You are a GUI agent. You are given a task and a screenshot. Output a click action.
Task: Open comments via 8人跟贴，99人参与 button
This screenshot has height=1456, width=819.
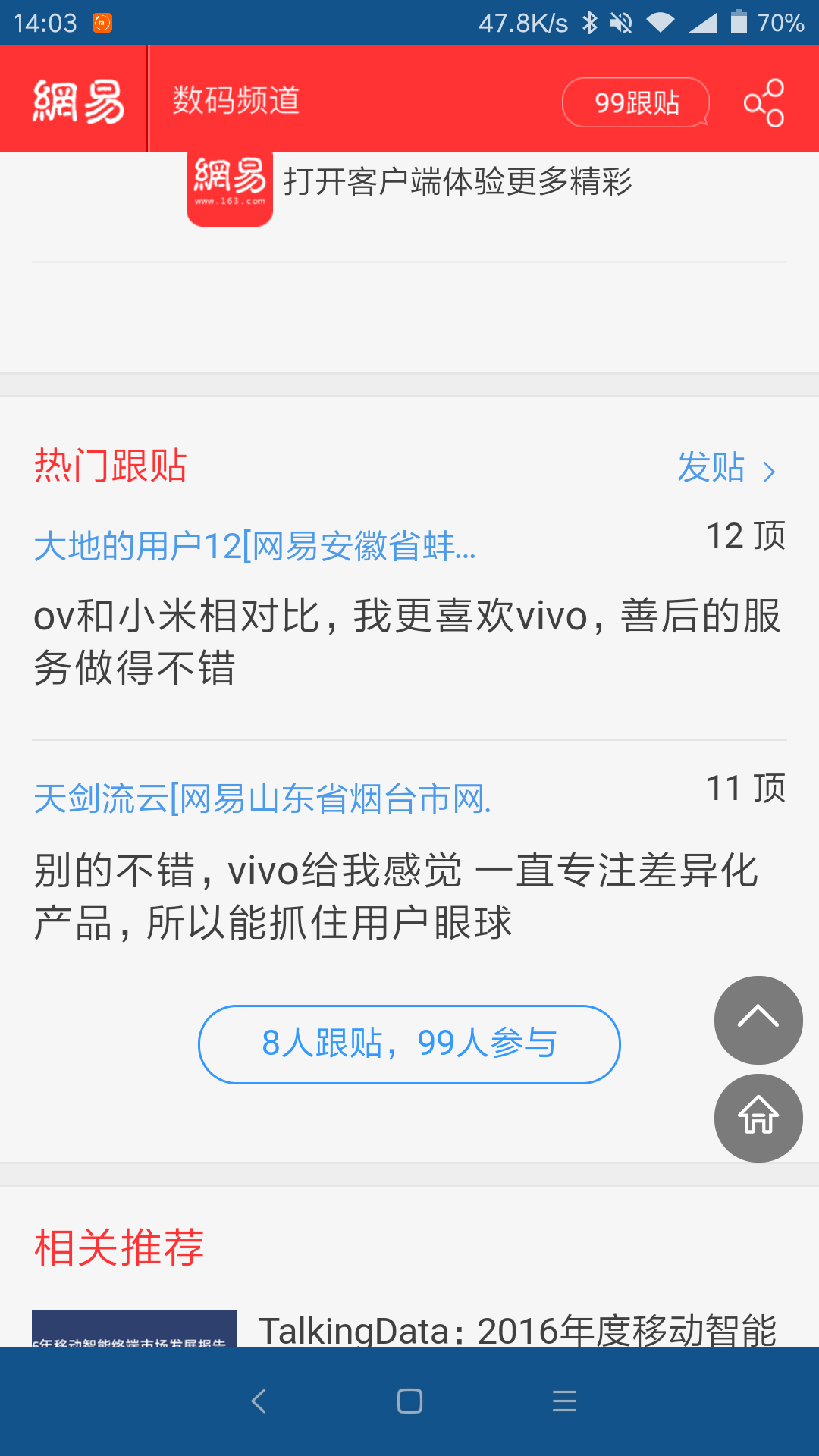pos(409,1044)
